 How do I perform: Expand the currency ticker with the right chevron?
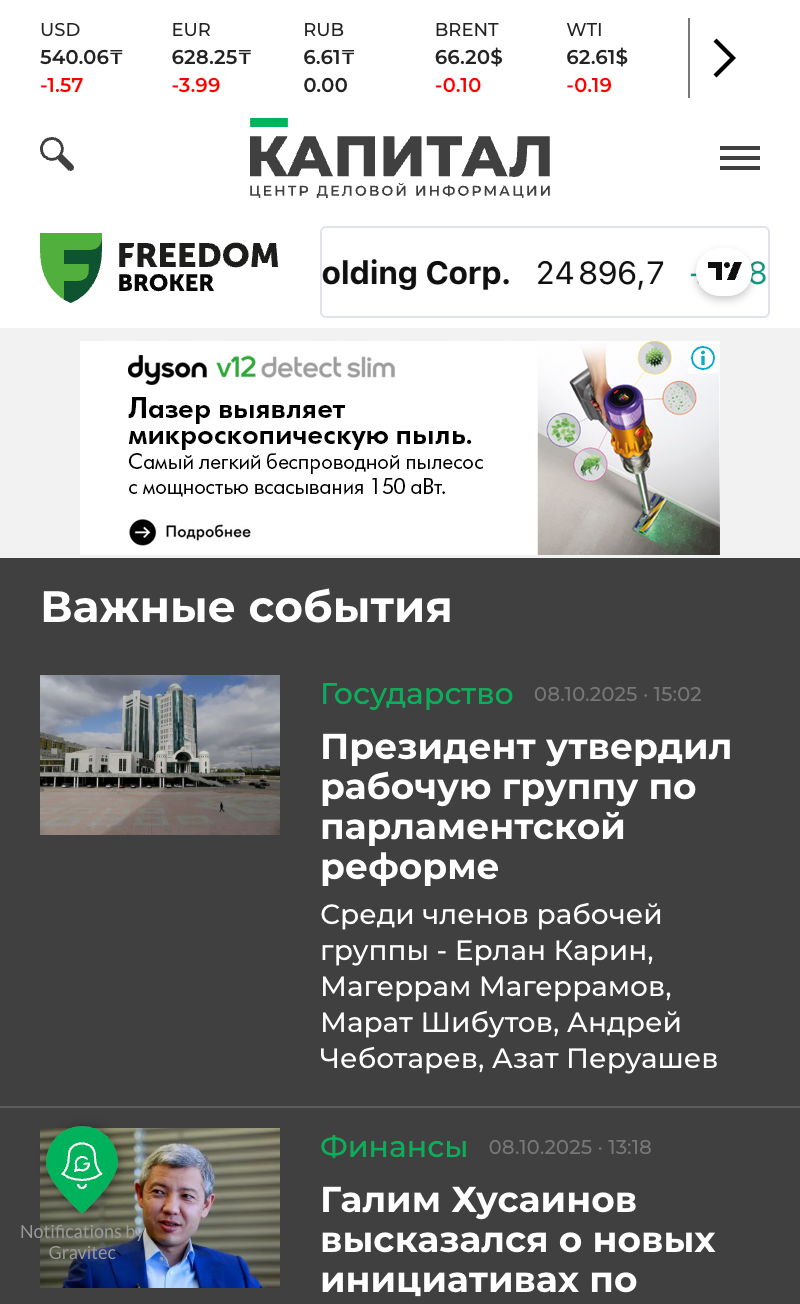(x=722, y=58)
